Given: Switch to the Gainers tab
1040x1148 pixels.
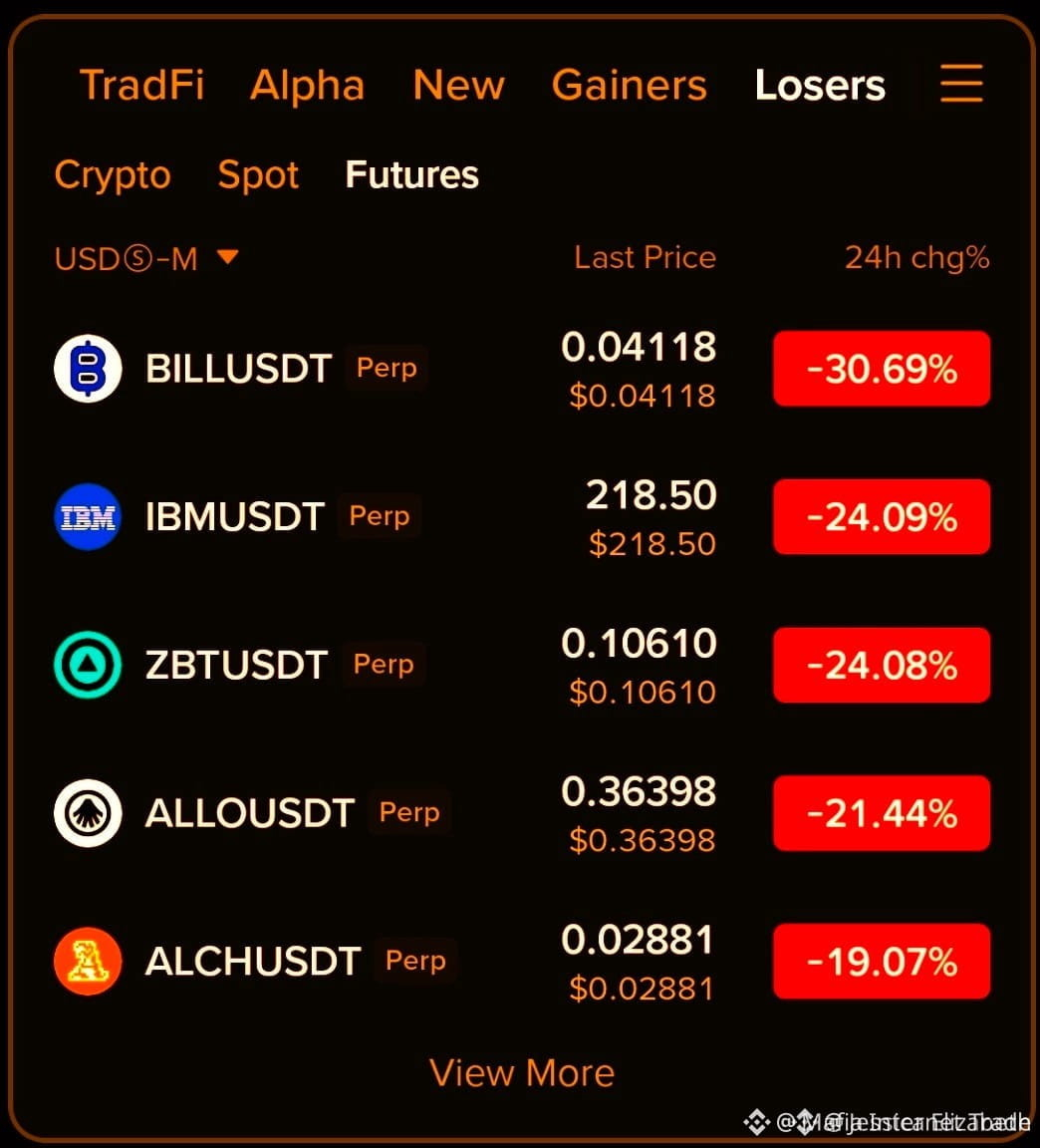Looking at the screenshot, I should [x=630, y=85].
